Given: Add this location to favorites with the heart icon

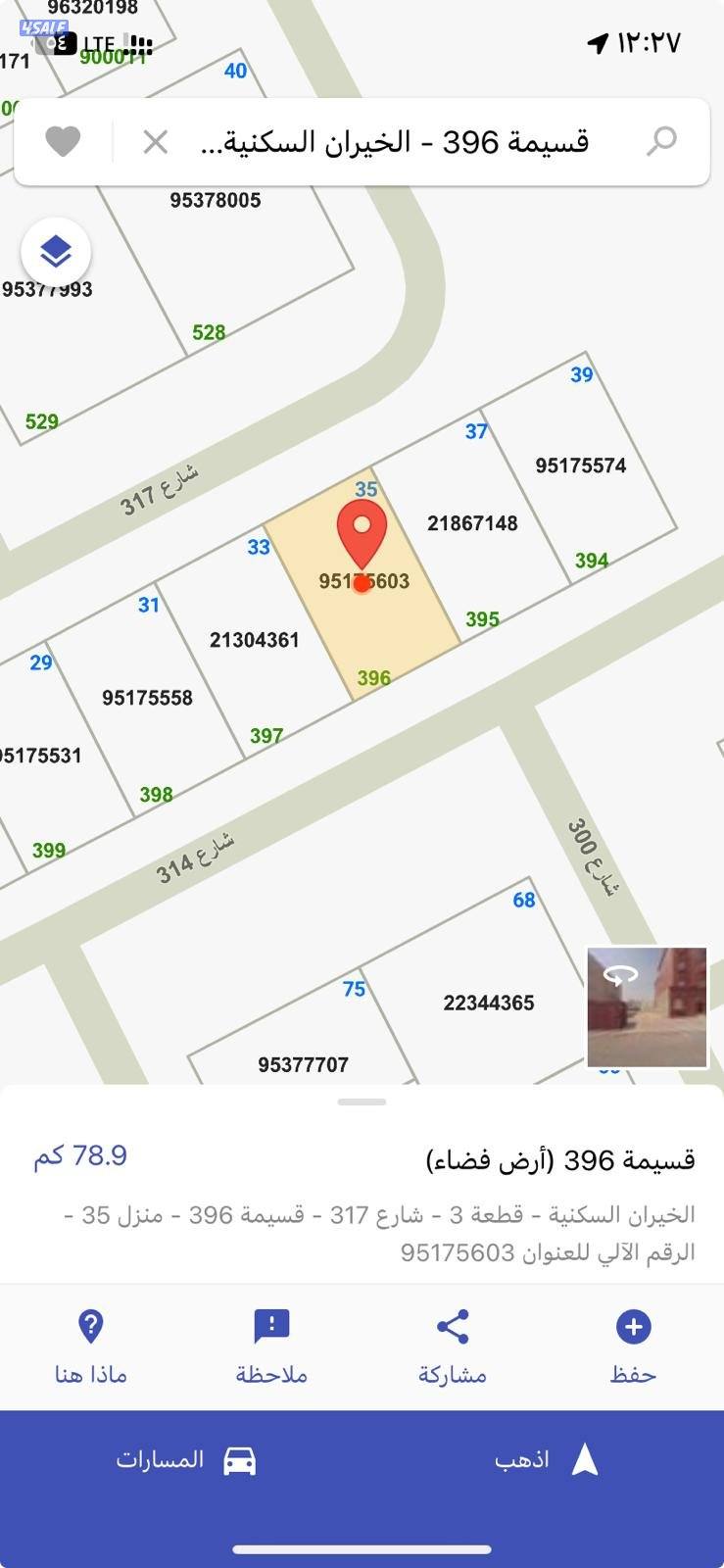Looking at the screenshot, I should tap(63, 142).
